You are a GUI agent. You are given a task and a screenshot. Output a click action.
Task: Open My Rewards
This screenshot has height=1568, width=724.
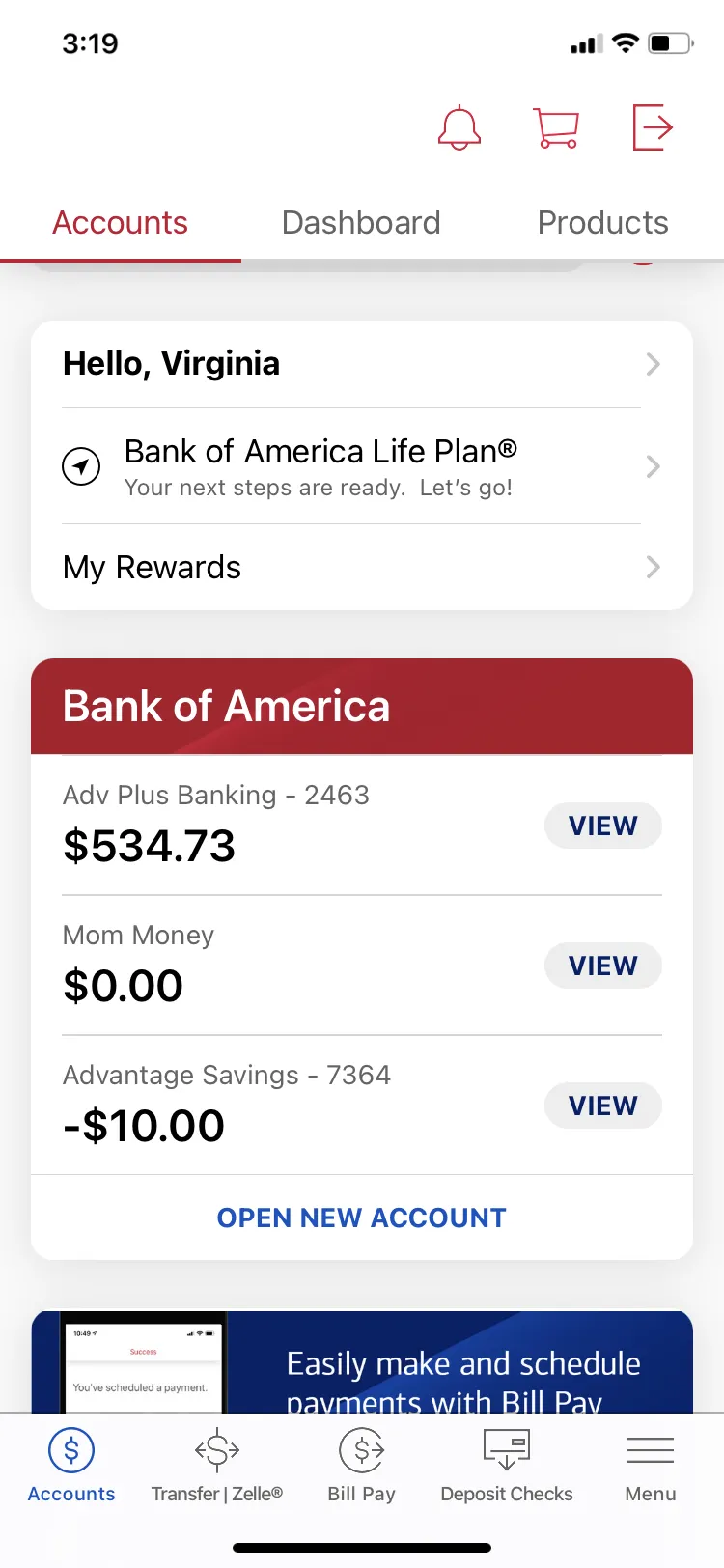(x=362, y=567)
